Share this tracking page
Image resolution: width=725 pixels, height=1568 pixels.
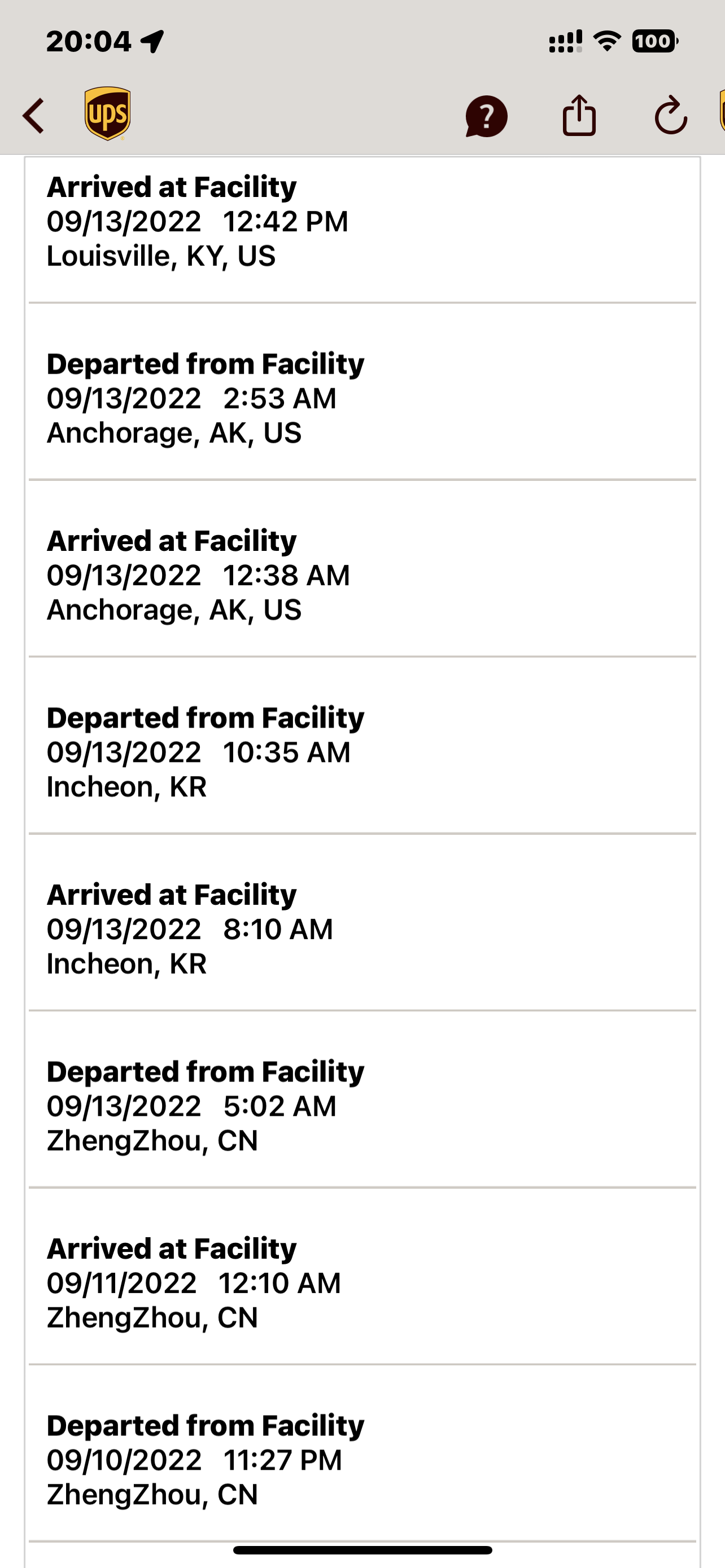click(579, 115)
